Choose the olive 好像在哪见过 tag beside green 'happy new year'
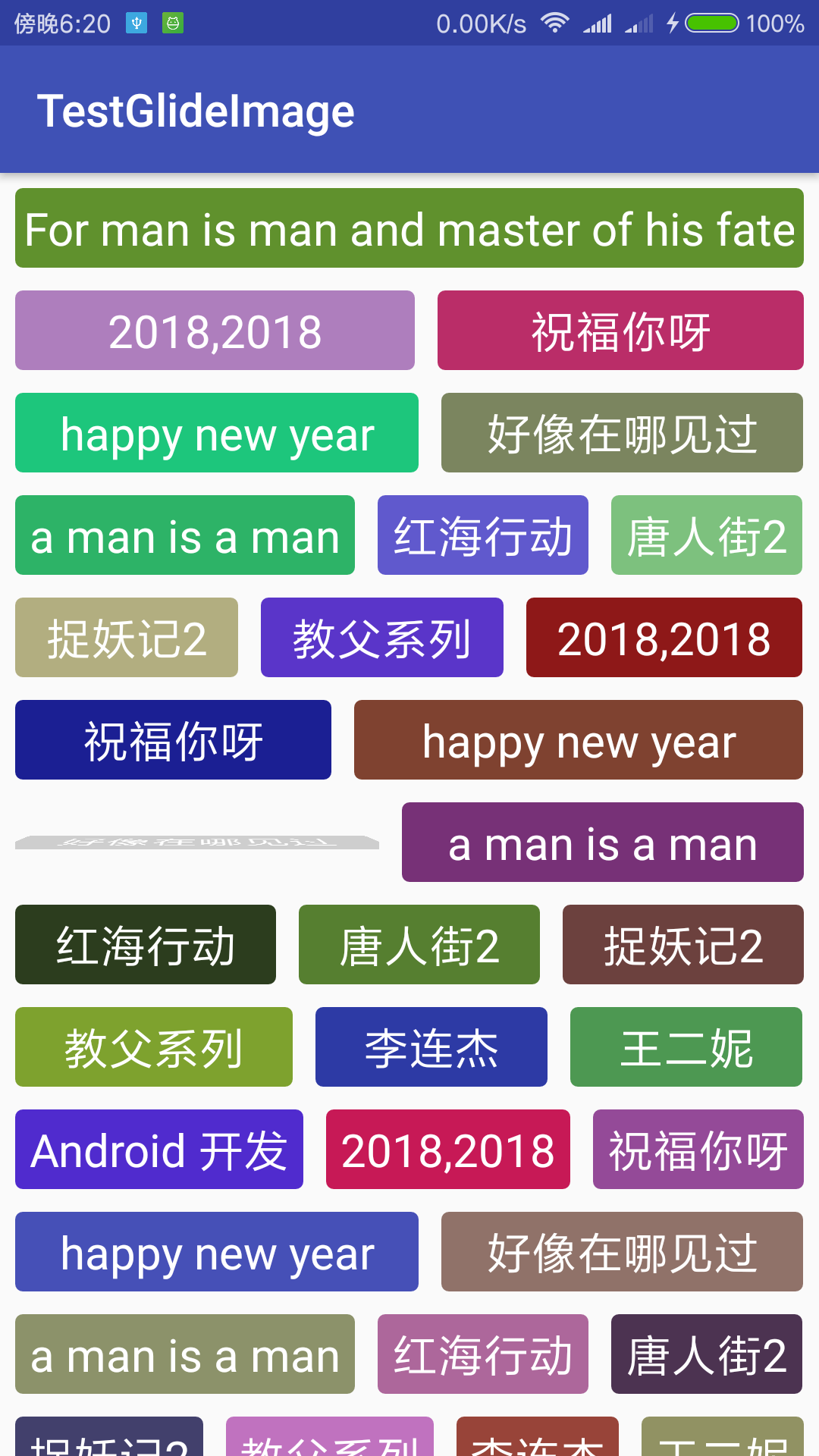This screenshot has width=819, height=1456. (622, 432)
